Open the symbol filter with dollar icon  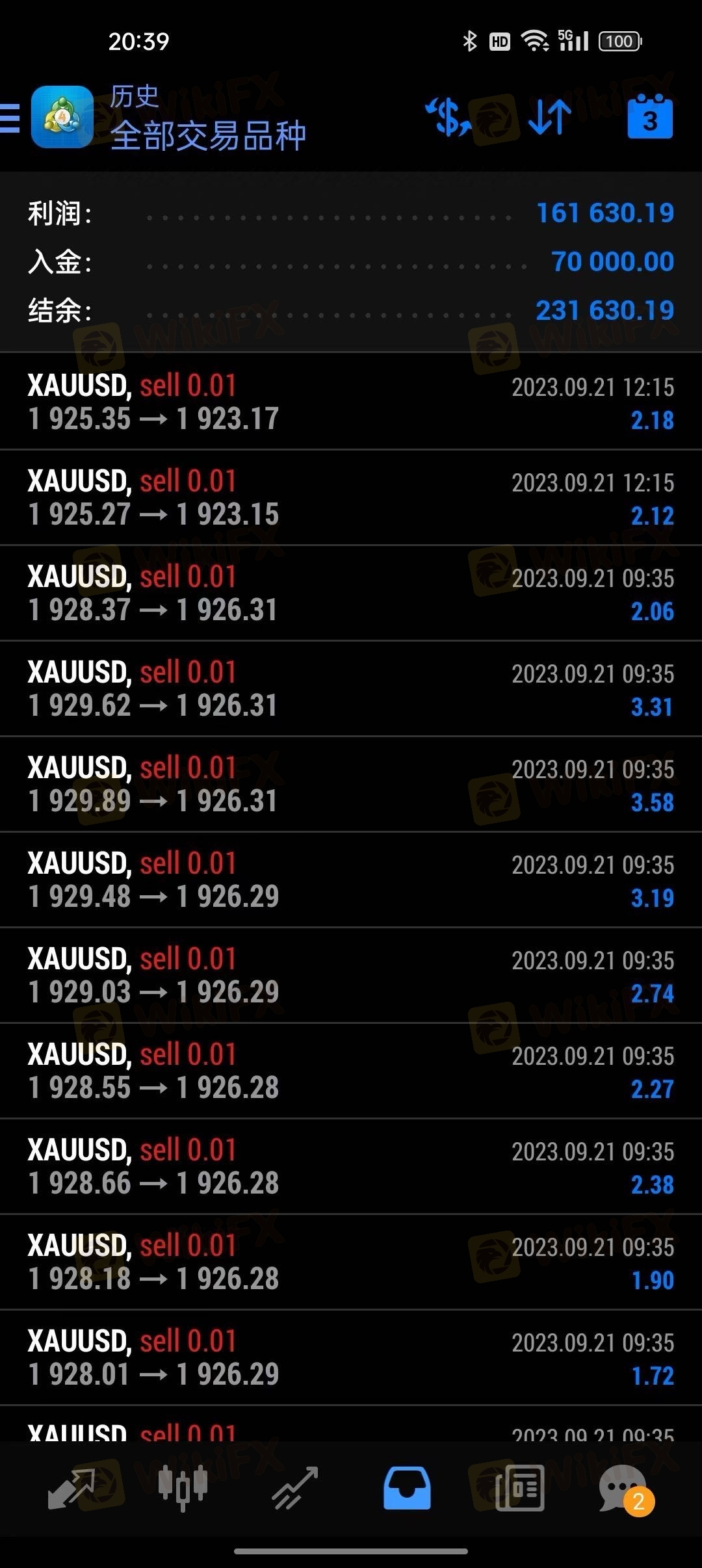tap(448, 118)
